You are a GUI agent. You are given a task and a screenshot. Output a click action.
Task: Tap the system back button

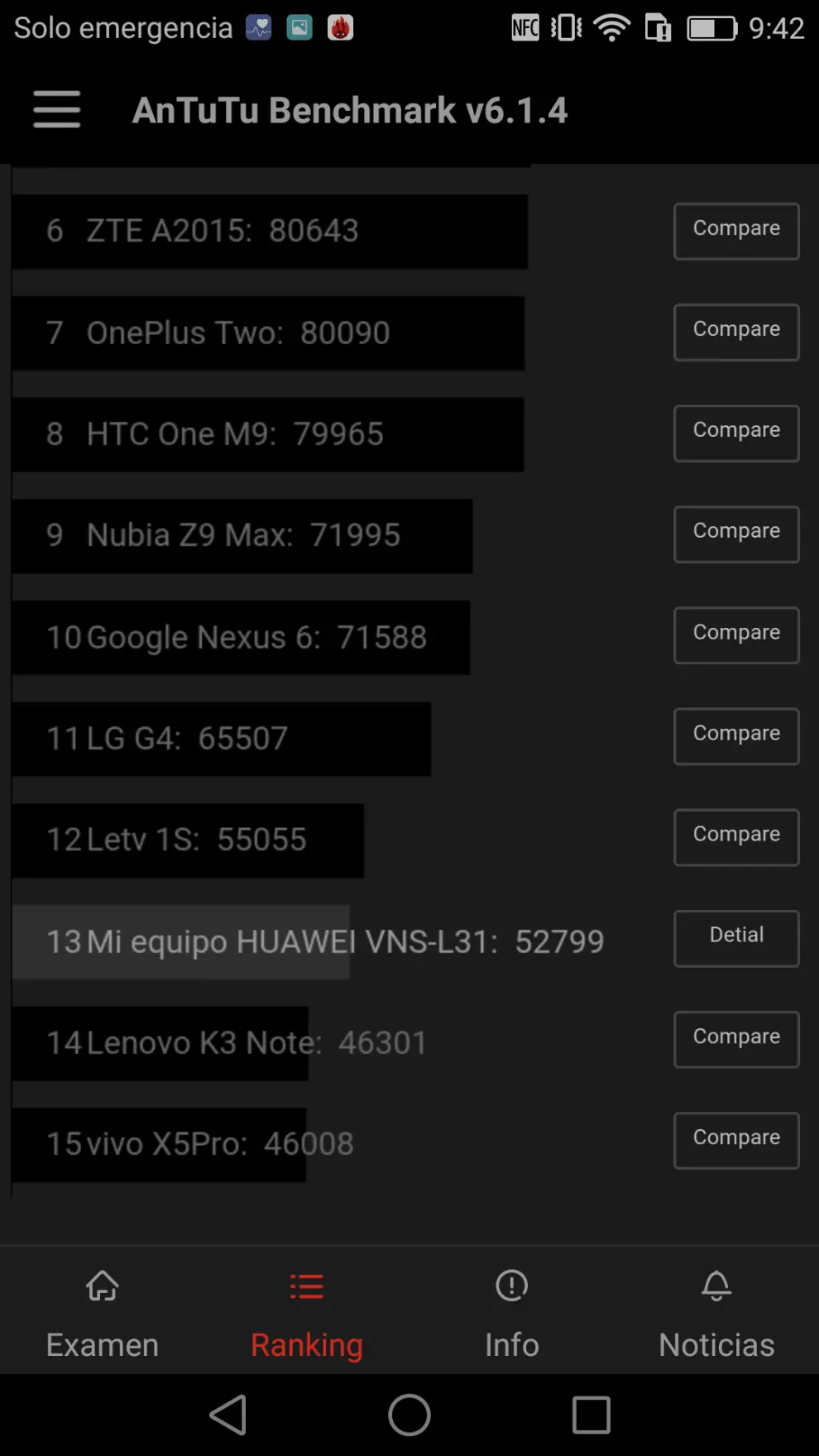[228, 1415]
